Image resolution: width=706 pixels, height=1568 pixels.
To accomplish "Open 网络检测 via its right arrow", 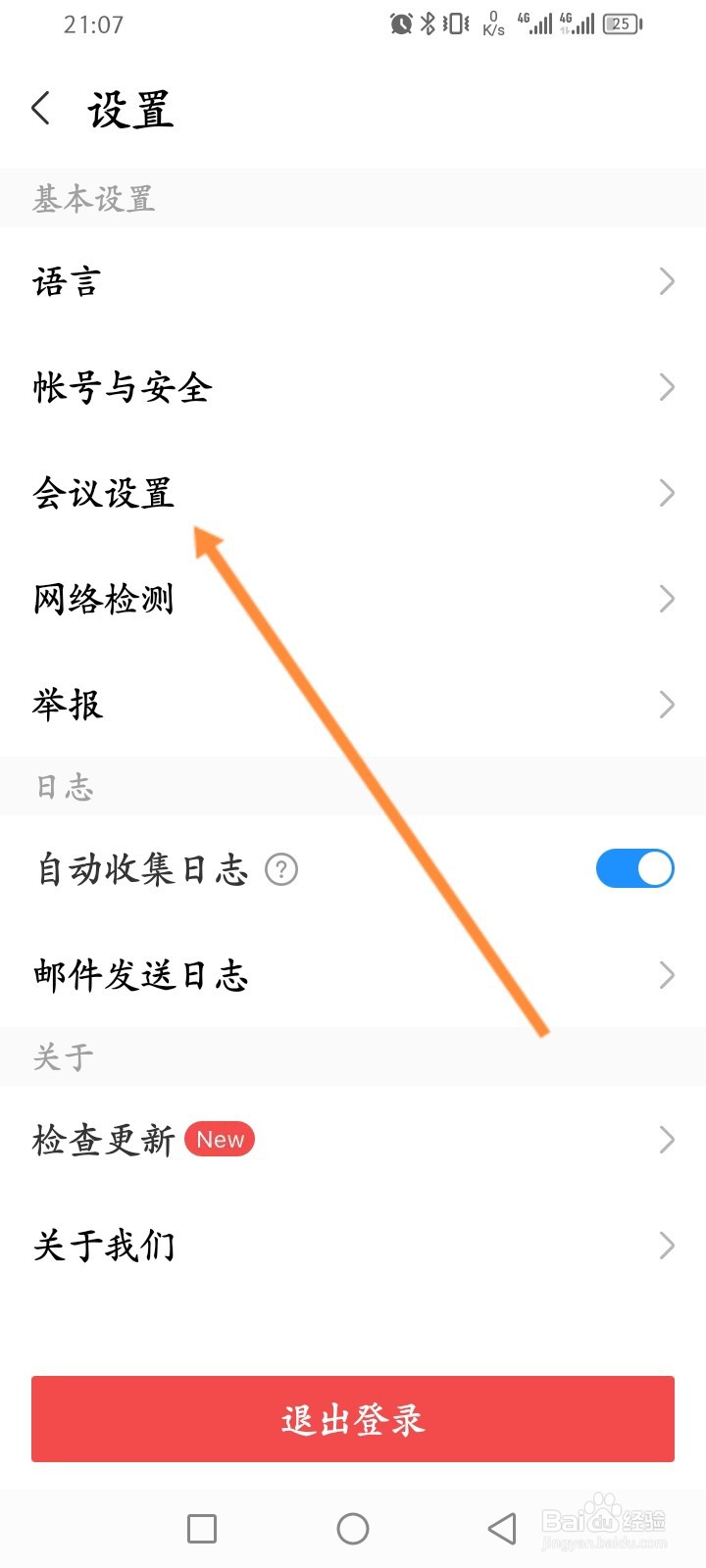I will click(x=667, y=599).
